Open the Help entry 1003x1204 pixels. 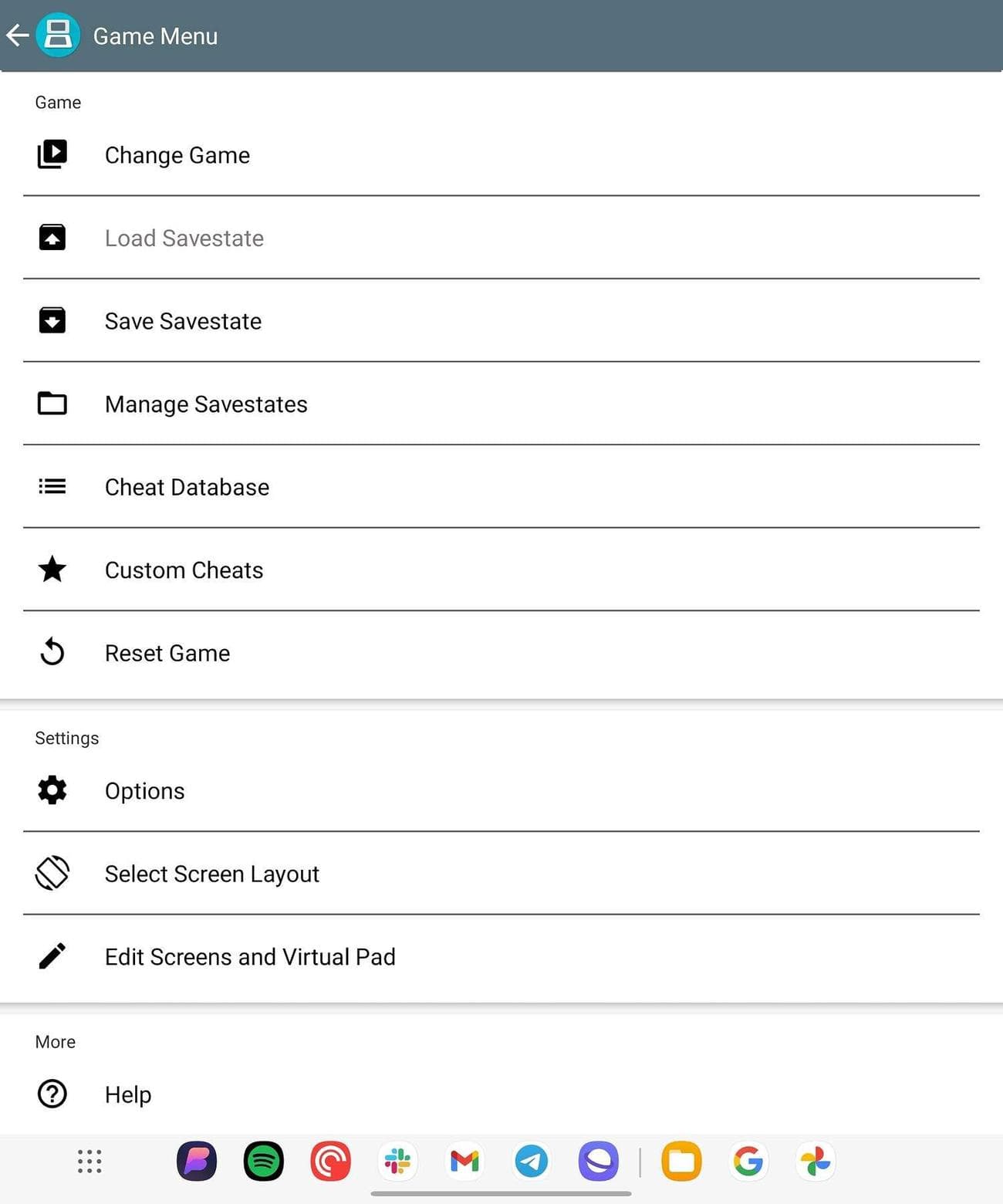(x=128, y=1094)
